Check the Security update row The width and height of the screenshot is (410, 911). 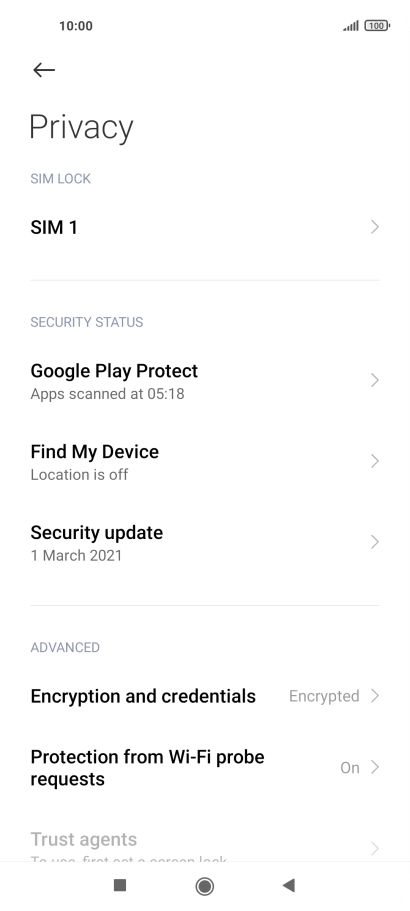coord(205,543)
